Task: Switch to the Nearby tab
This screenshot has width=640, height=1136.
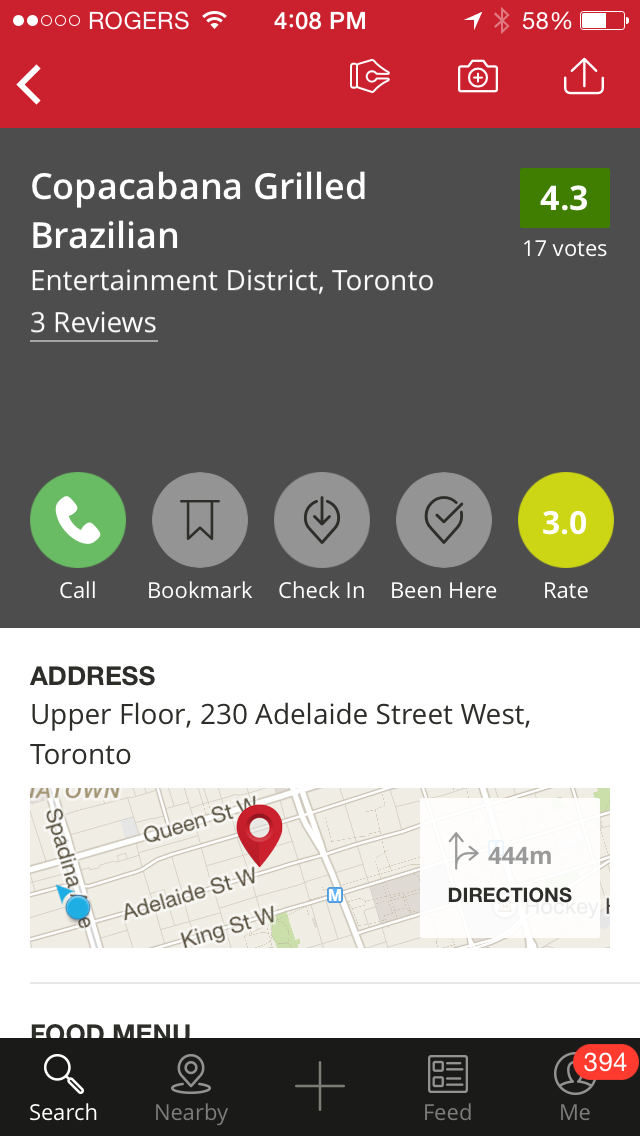Action: [x=191, y=1088]
